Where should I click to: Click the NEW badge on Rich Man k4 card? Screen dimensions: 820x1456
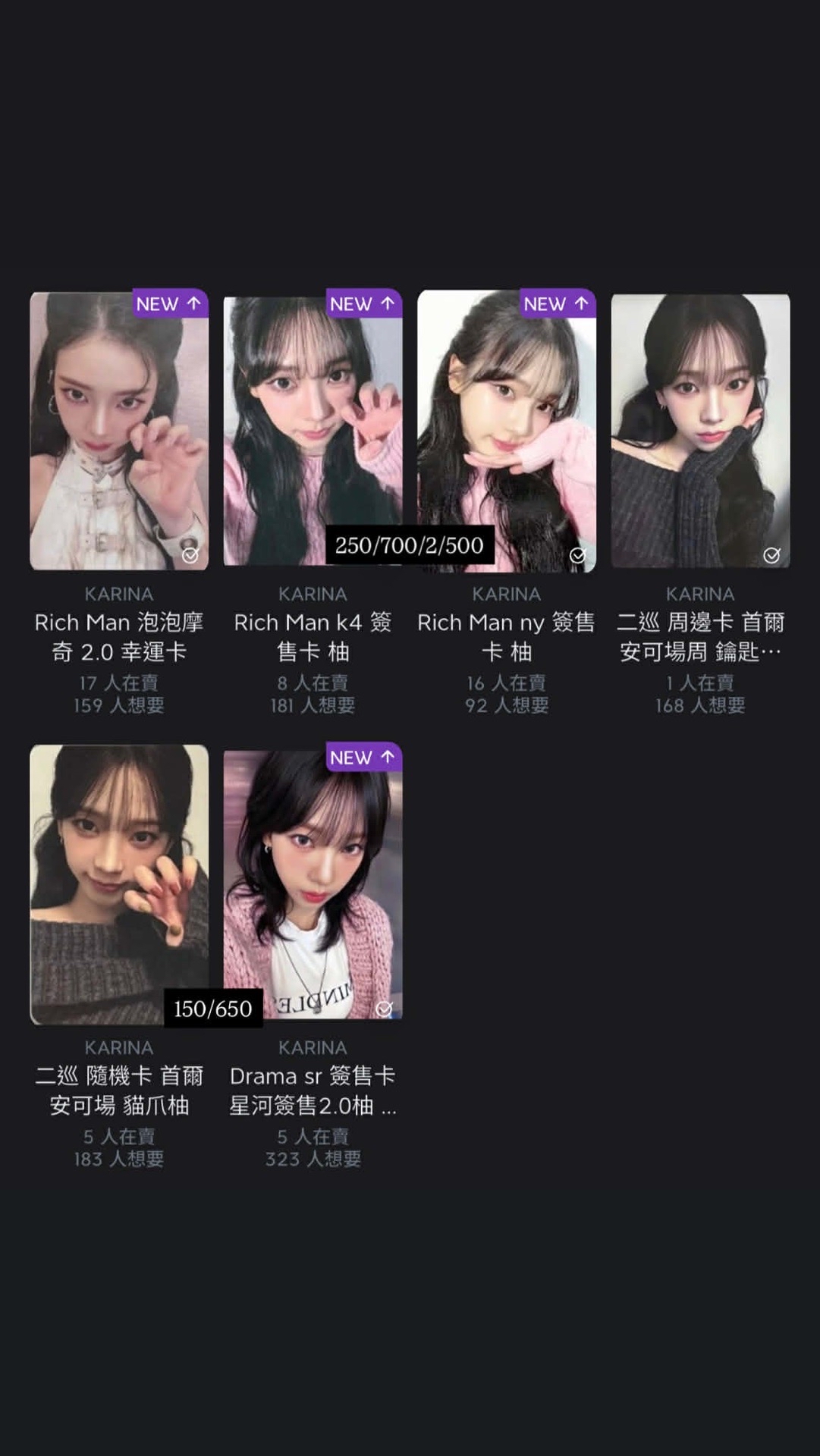(x=363, y=303)
